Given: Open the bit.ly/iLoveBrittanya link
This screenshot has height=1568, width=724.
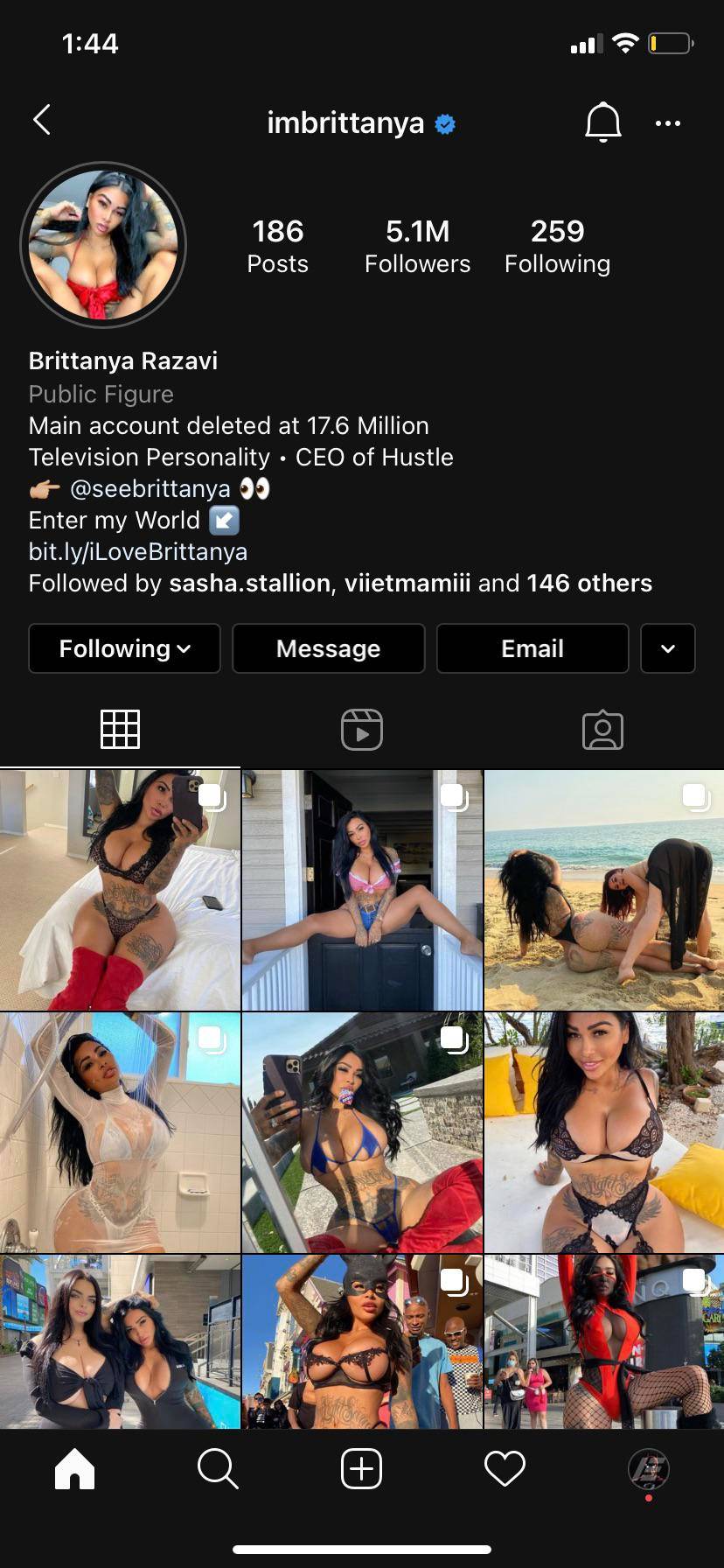Looking at the screenshot, I should click(x=137, y=551).
